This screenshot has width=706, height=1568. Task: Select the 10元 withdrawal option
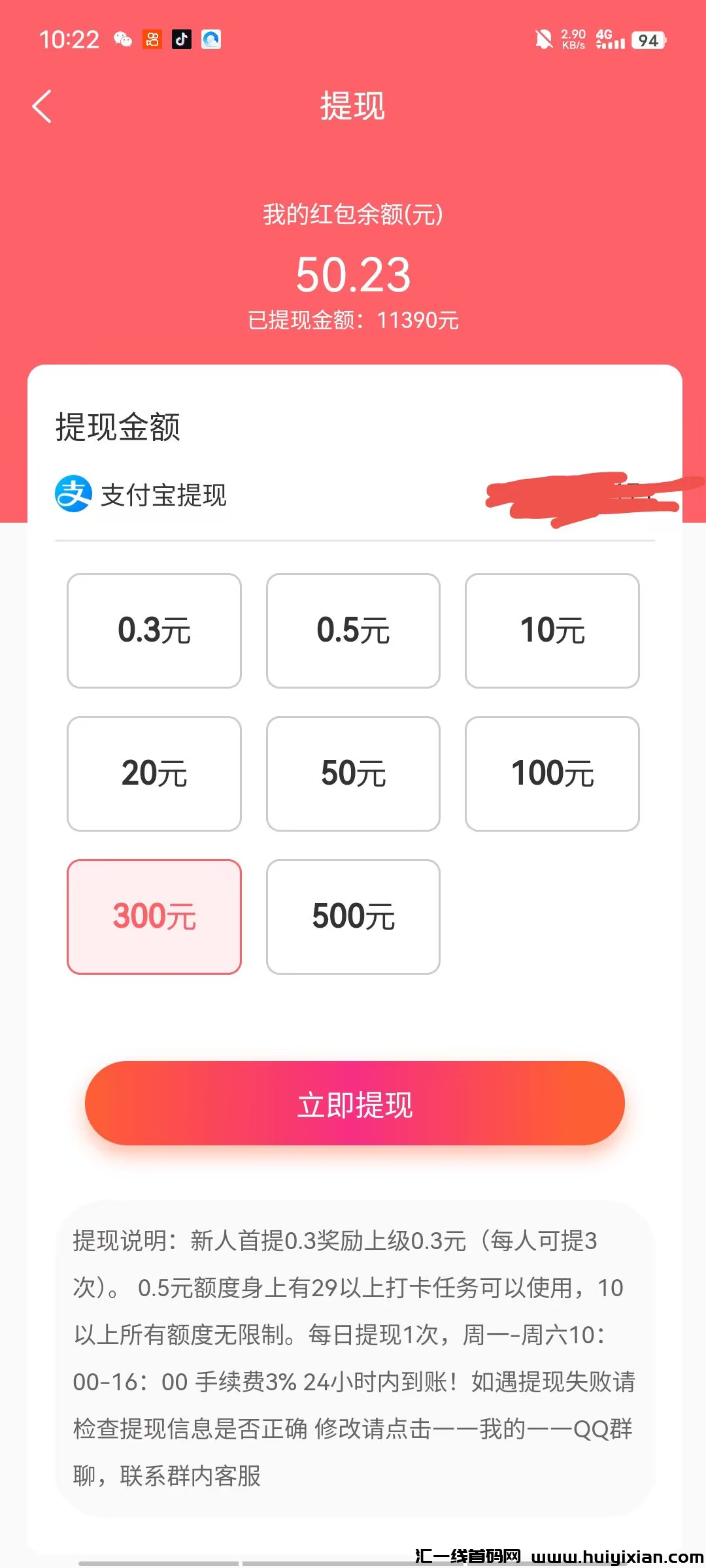click(552, 629)
